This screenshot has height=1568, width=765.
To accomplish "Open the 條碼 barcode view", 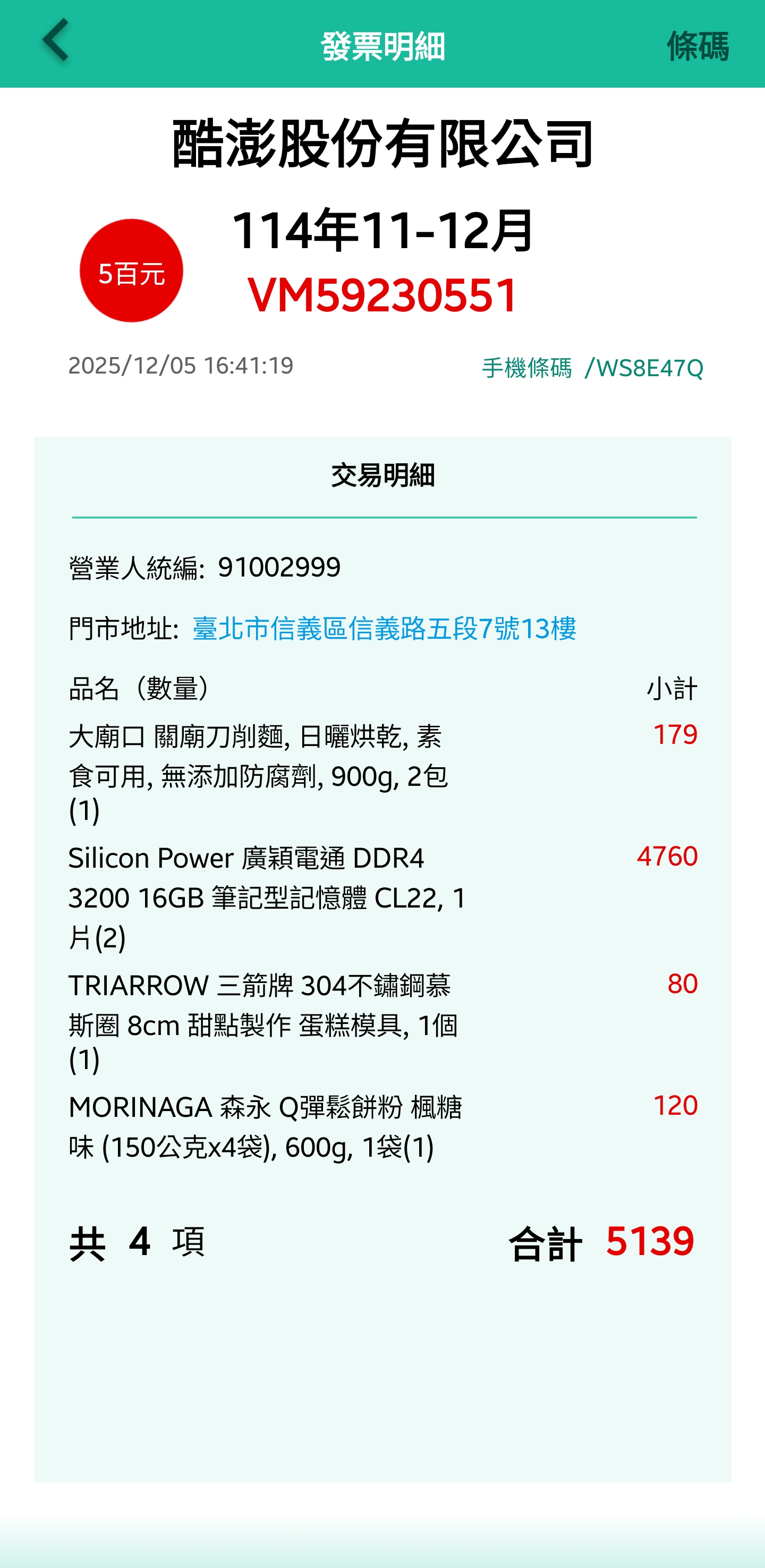I will coord(697,46).
